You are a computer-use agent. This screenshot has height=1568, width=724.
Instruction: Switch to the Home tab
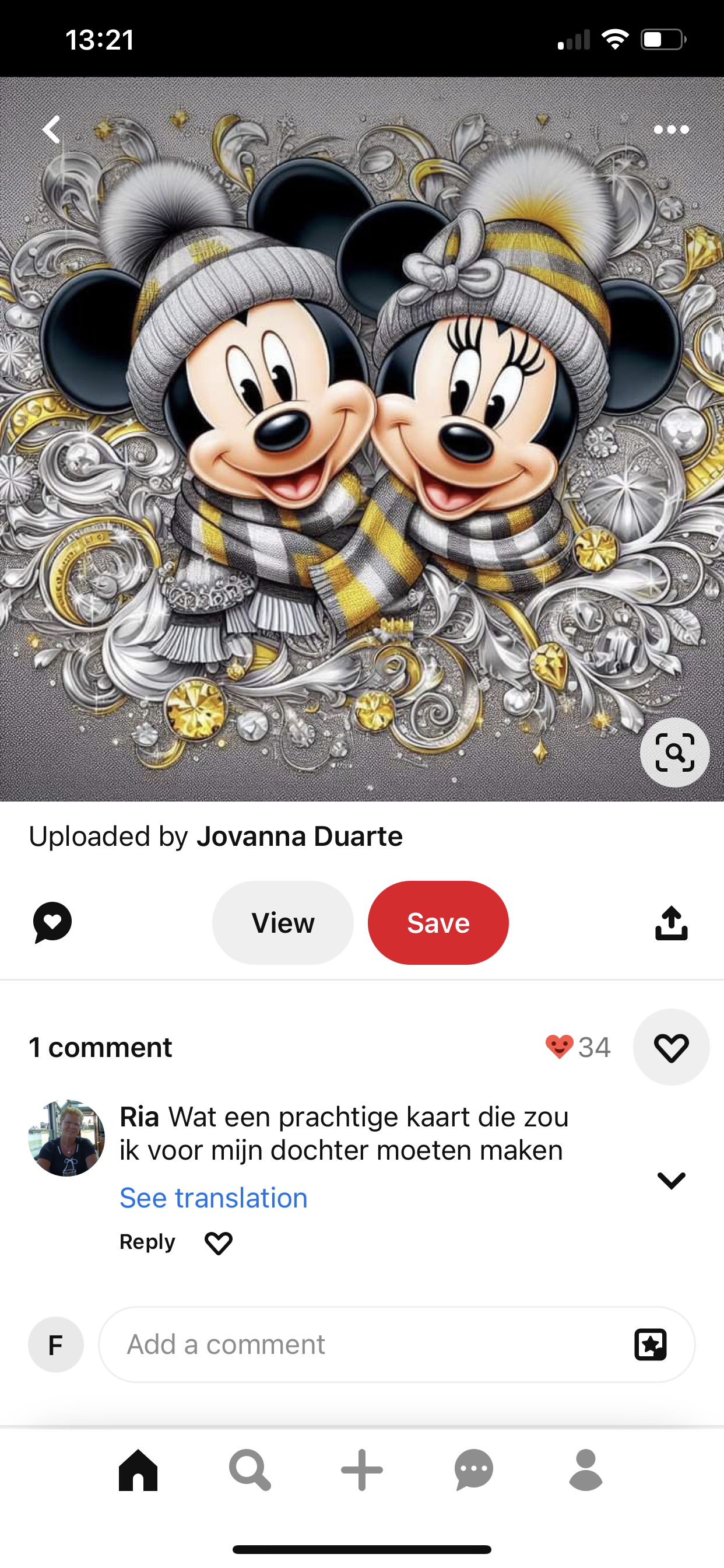tap(138, 1470)
